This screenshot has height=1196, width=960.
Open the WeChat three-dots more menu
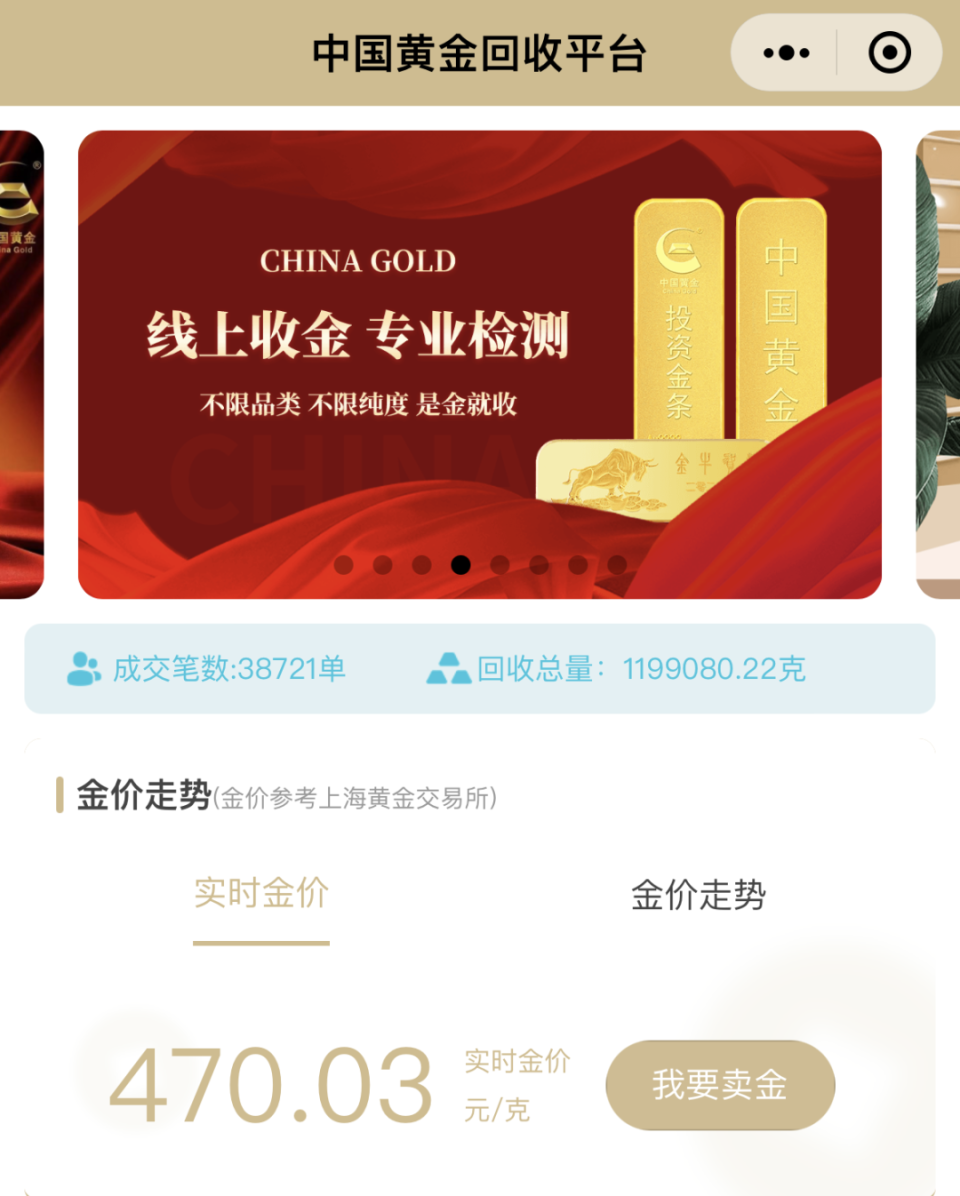click(788, 52)
